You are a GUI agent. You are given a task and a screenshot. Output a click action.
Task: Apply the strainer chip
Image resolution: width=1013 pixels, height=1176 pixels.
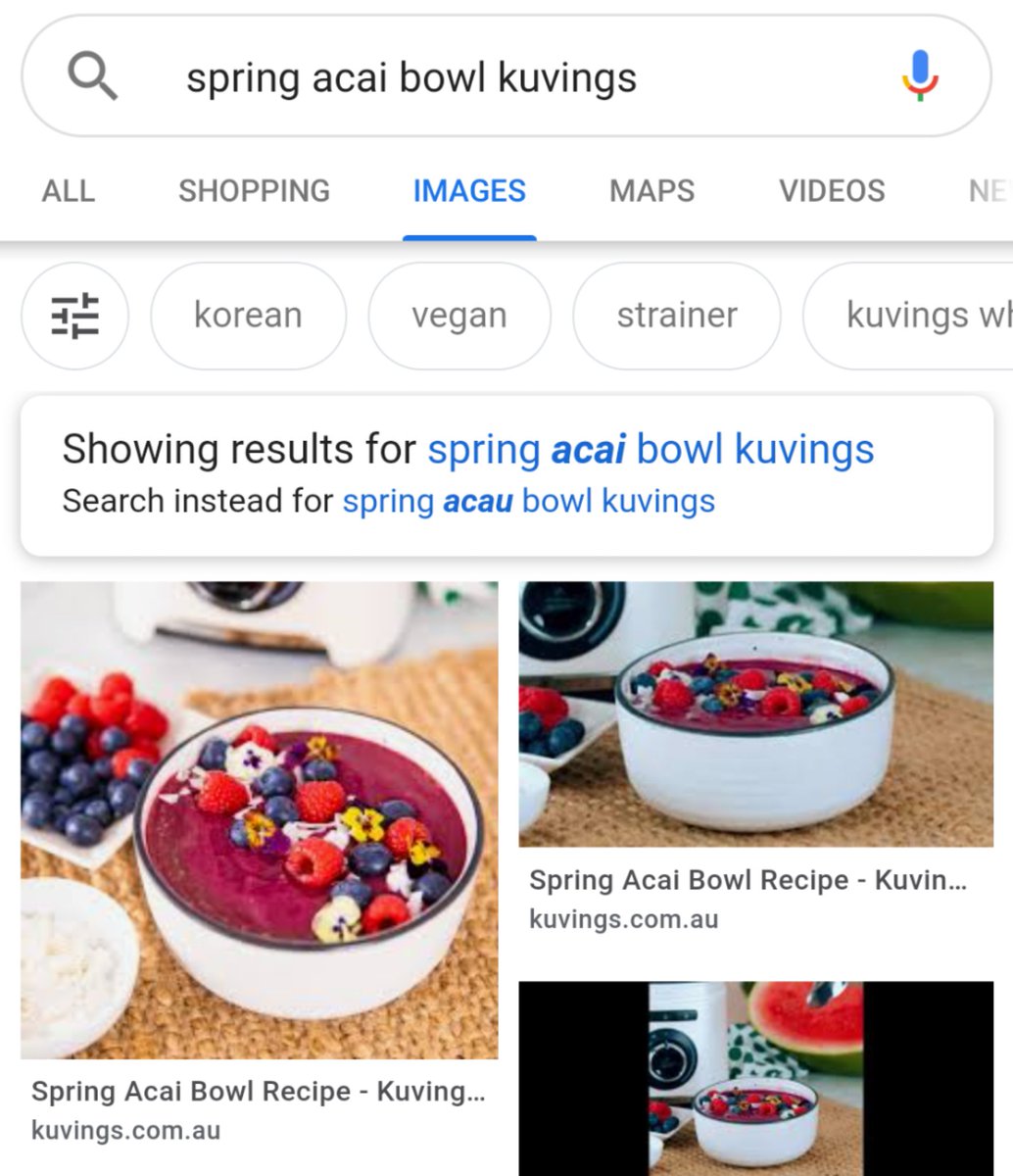(x=676, y=316)
